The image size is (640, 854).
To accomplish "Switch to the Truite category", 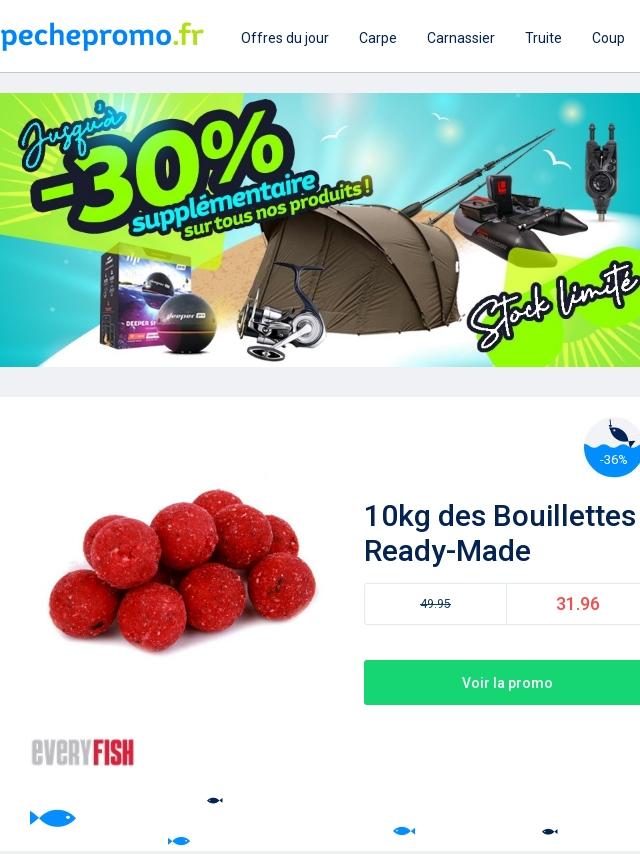I will point(543,38).
